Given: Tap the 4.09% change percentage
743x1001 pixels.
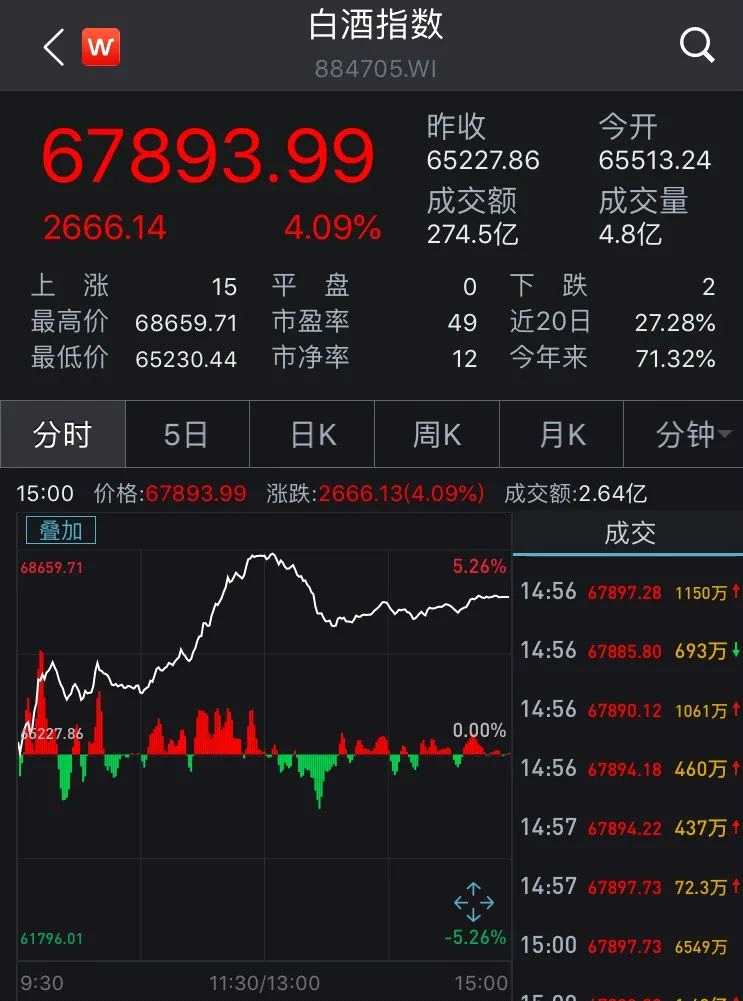Looking at the screenshot, I should tap(333, 227).
